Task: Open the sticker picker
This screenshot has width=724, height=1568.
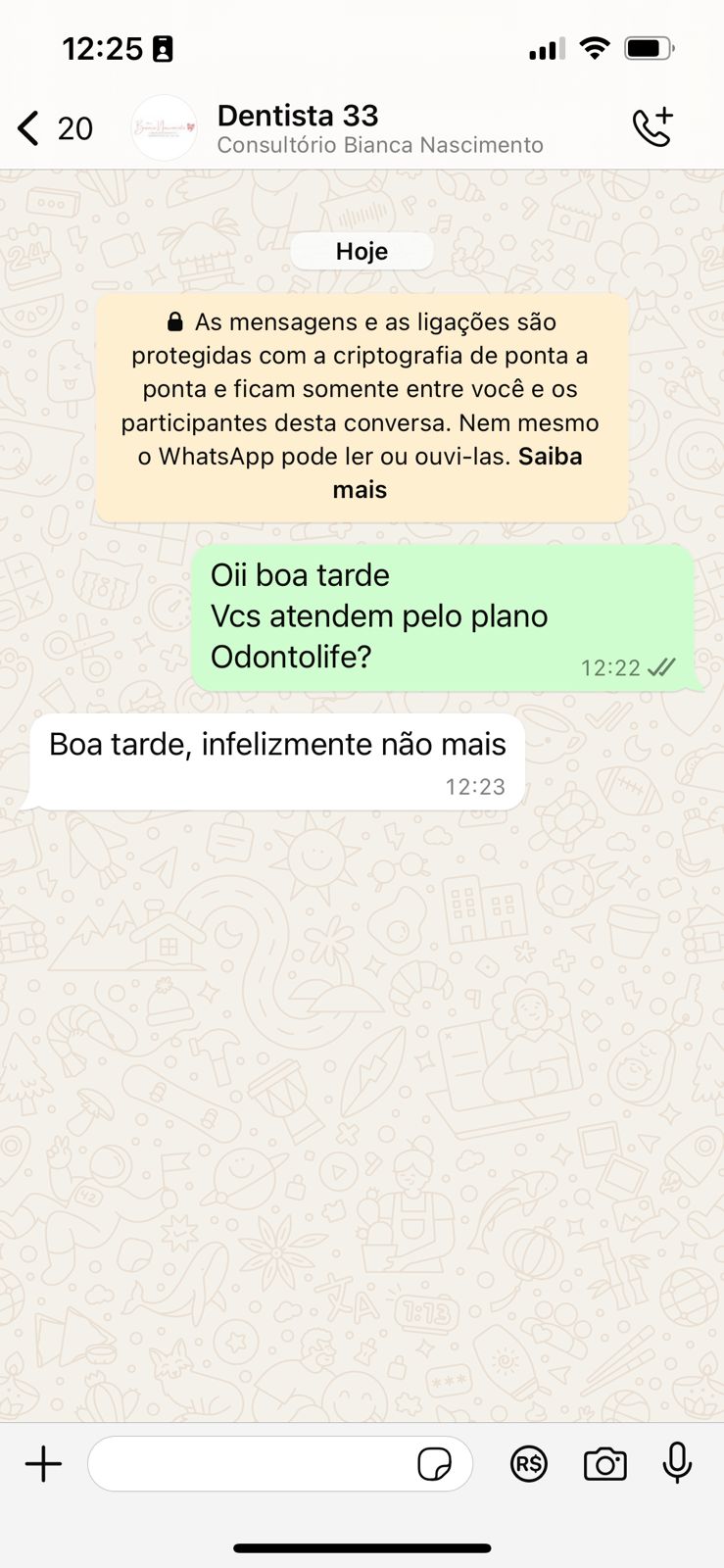Action: coord(434,1464)
